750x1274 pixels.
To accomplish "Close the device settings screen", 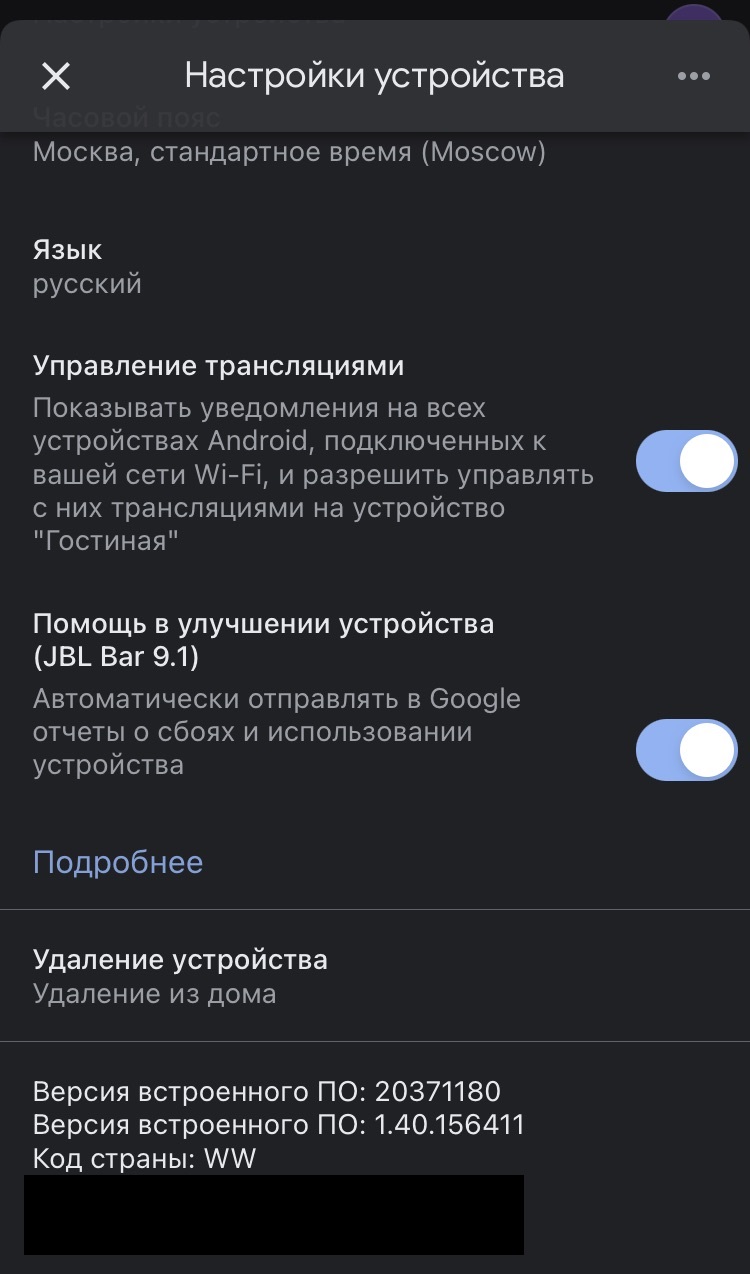I will pos(56,76).
